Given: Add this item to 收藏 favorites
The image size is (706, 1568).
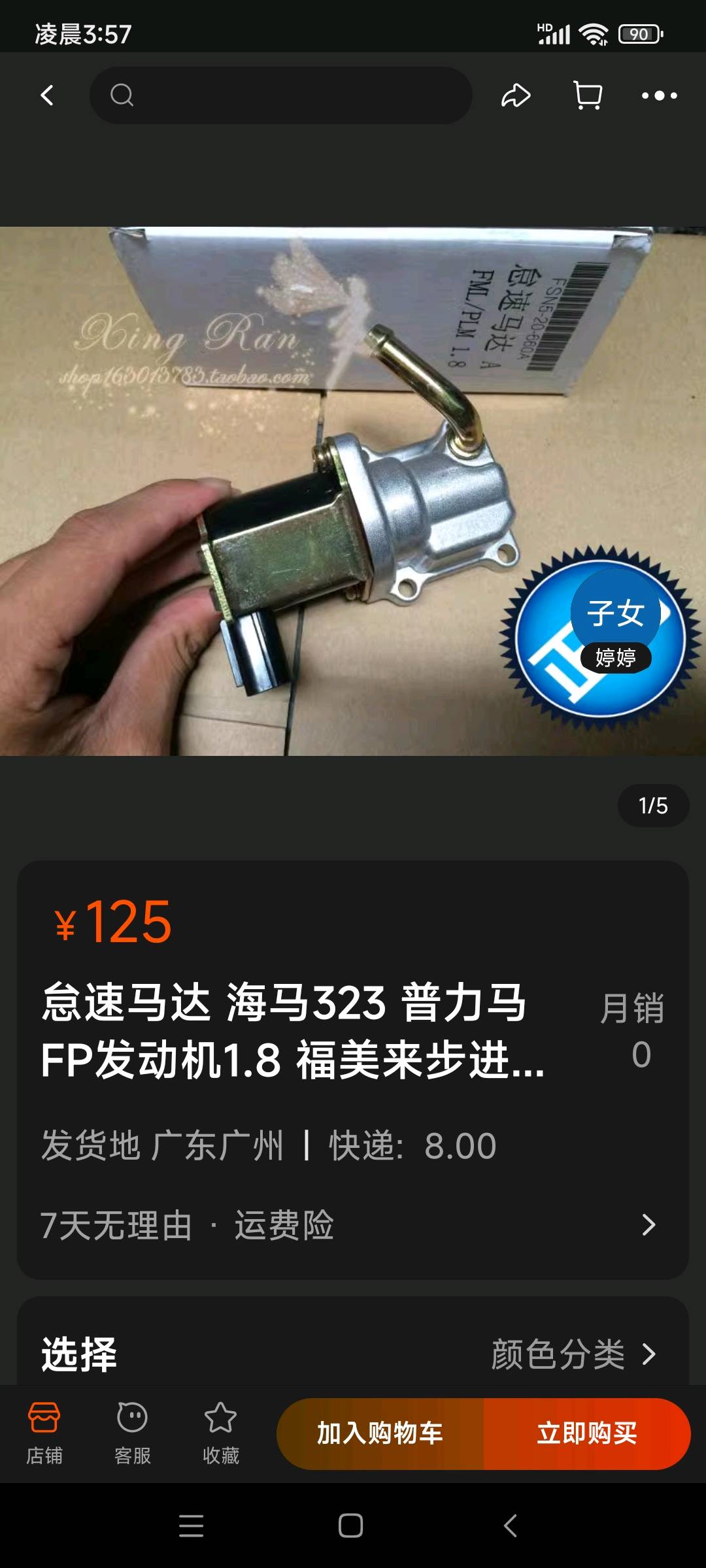Looking at the screenshot, I should pyautogui.click(x=220, y=1433).
